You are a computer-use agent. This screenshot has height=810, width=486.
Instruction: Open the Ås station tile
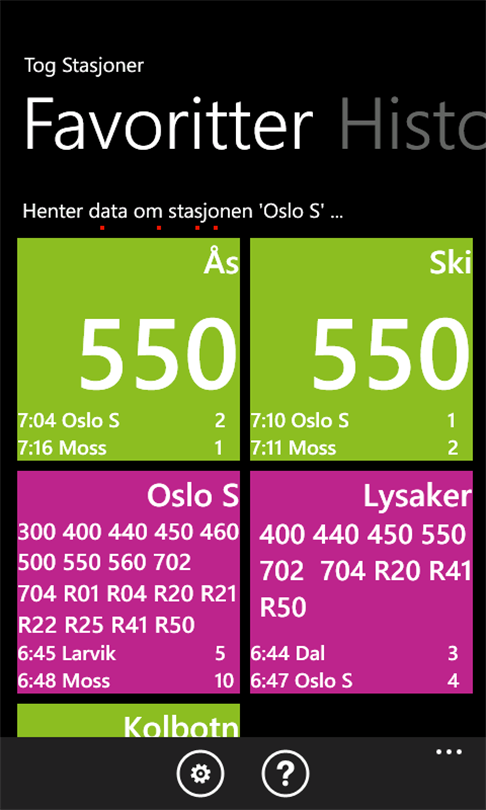tap(129, 349)
